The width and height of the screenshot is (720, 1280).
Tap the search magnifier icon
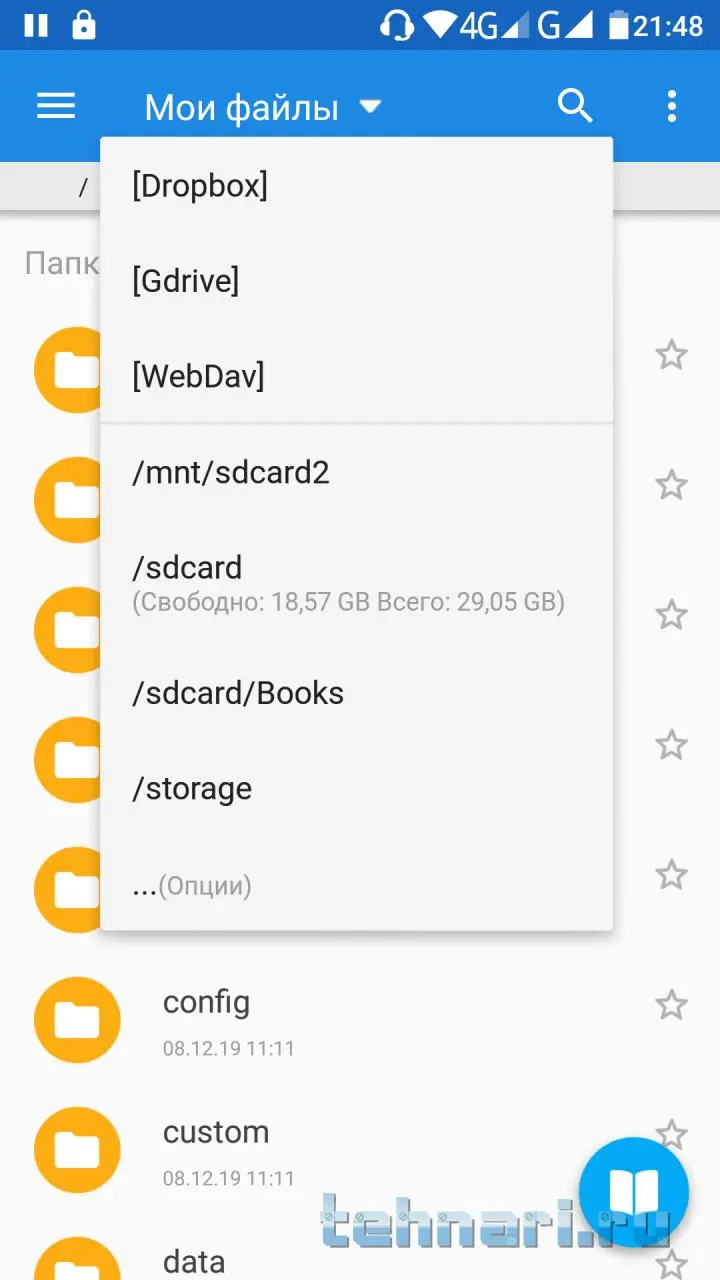(575, 106)
